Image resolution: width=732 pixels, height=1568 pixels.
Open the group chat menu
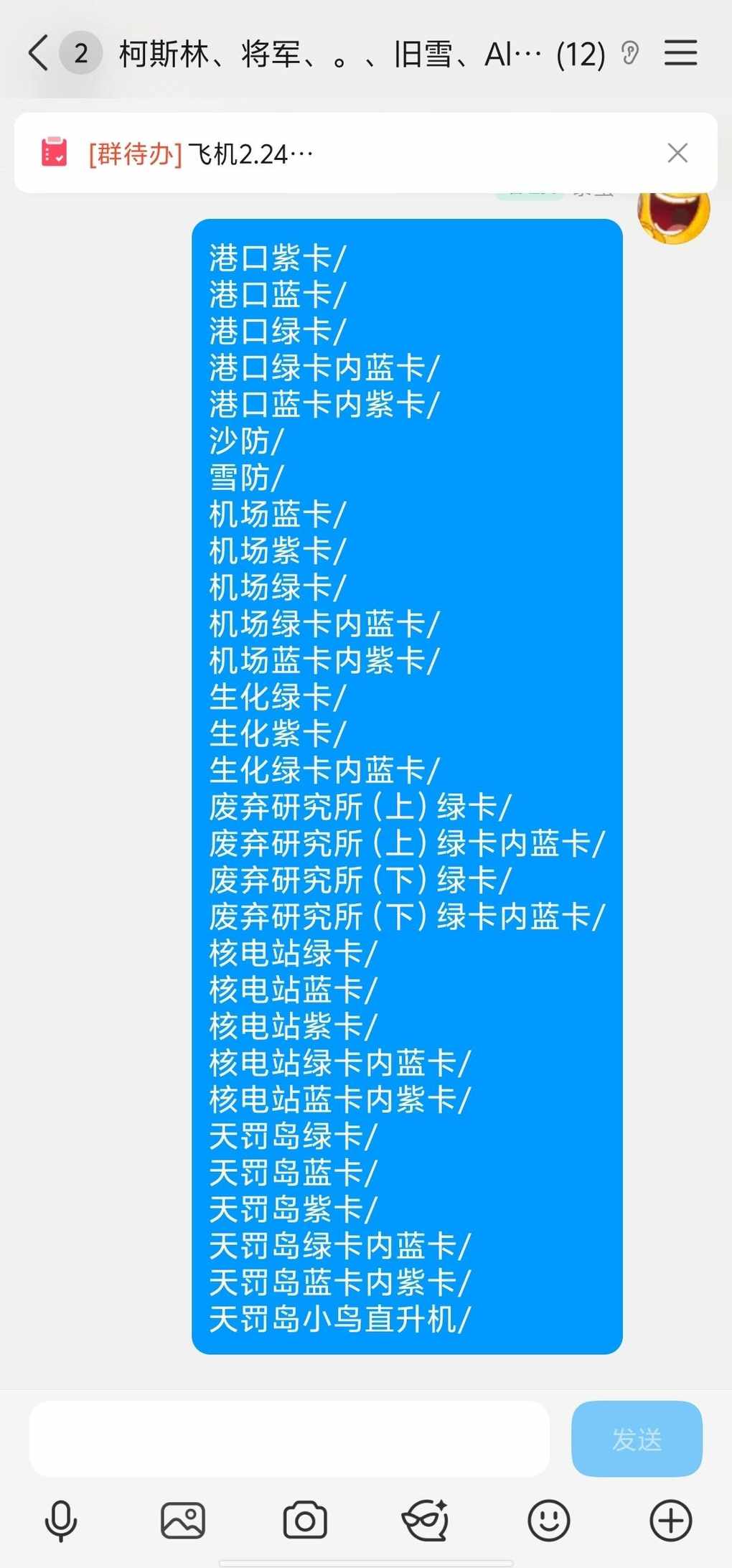point(680,53)
